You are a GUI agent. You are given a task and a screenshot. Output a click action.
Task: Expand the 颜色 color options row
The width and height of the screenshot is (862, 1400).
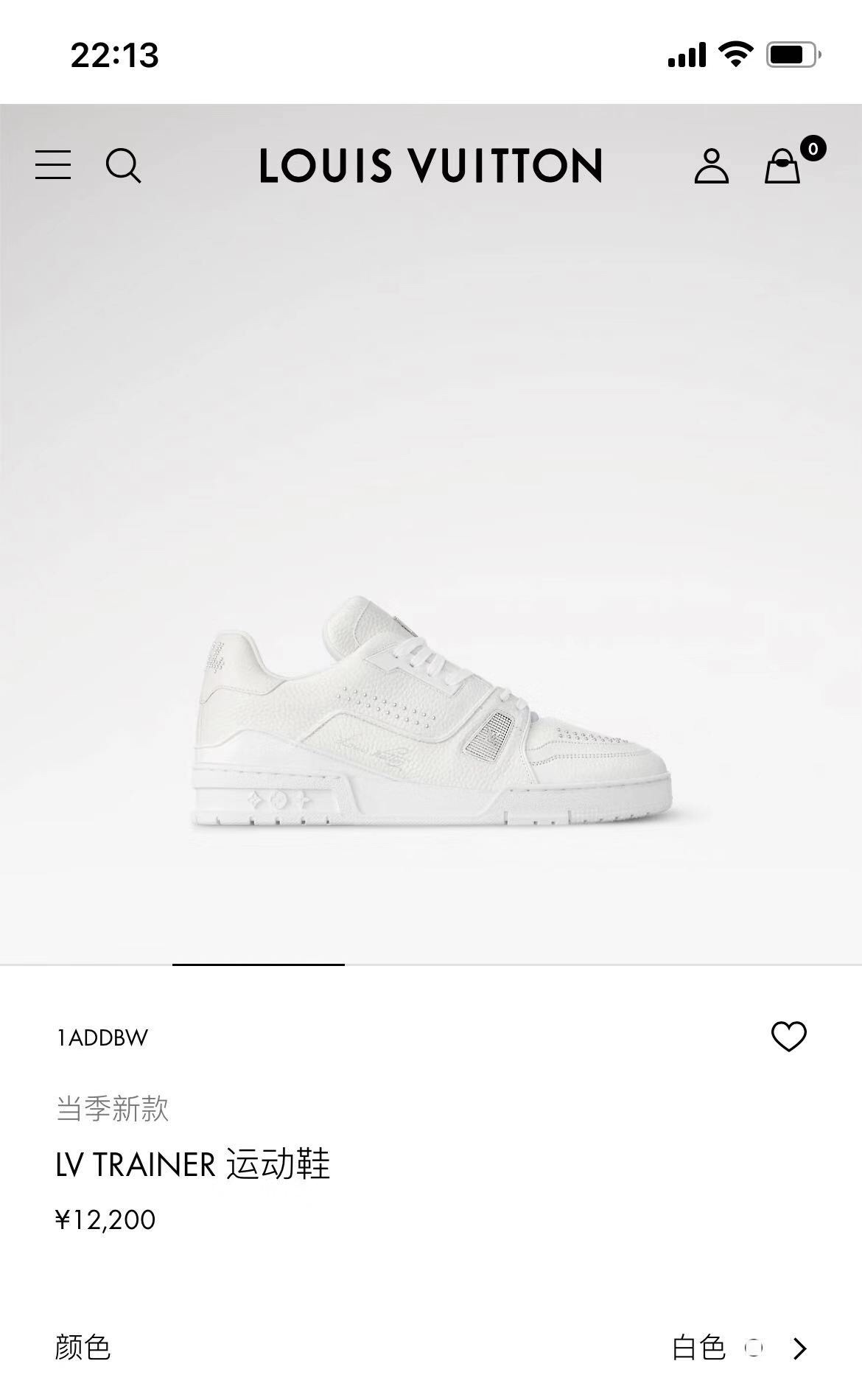799,1349
